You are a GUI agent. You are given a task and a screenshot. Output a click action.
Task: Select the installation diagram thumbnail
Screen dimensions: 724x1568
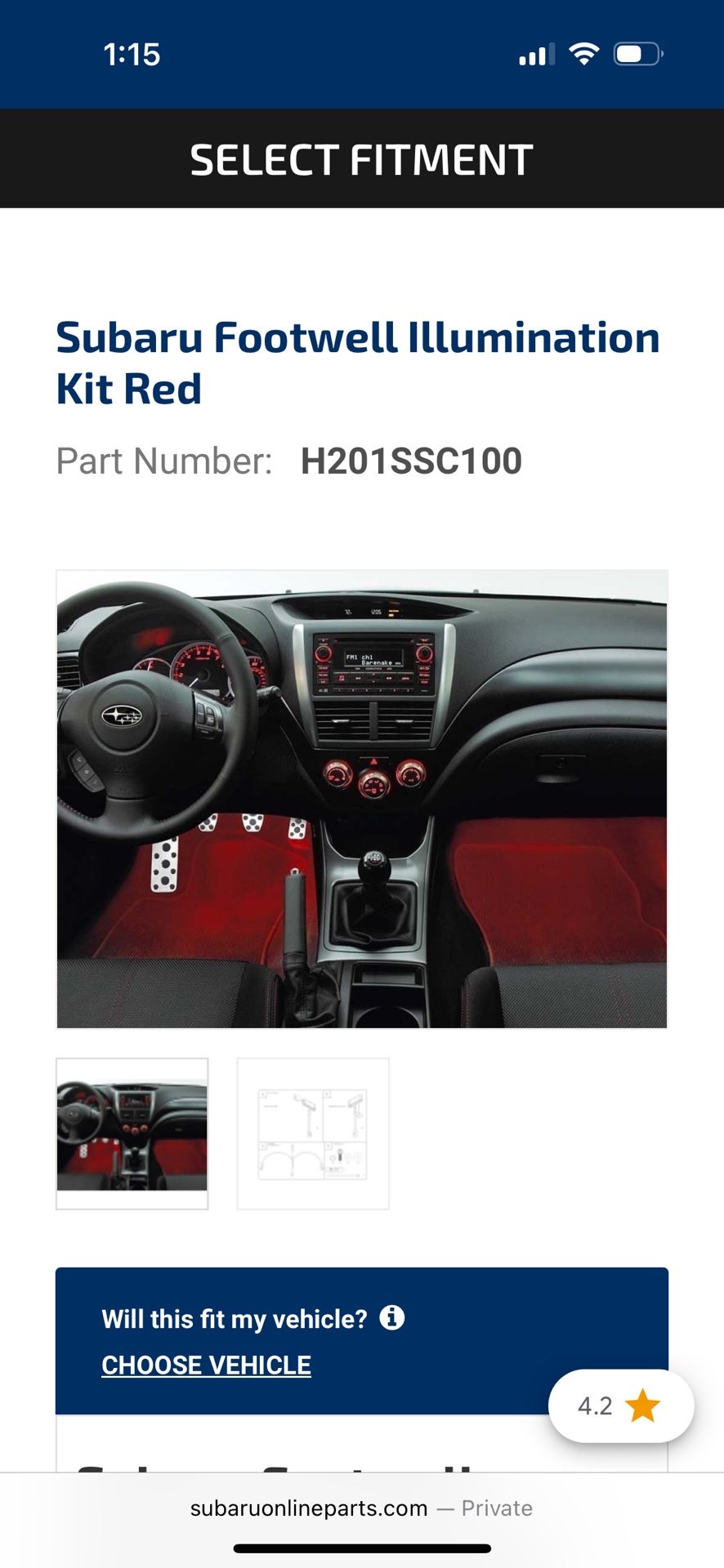[x=313, y=1134]
